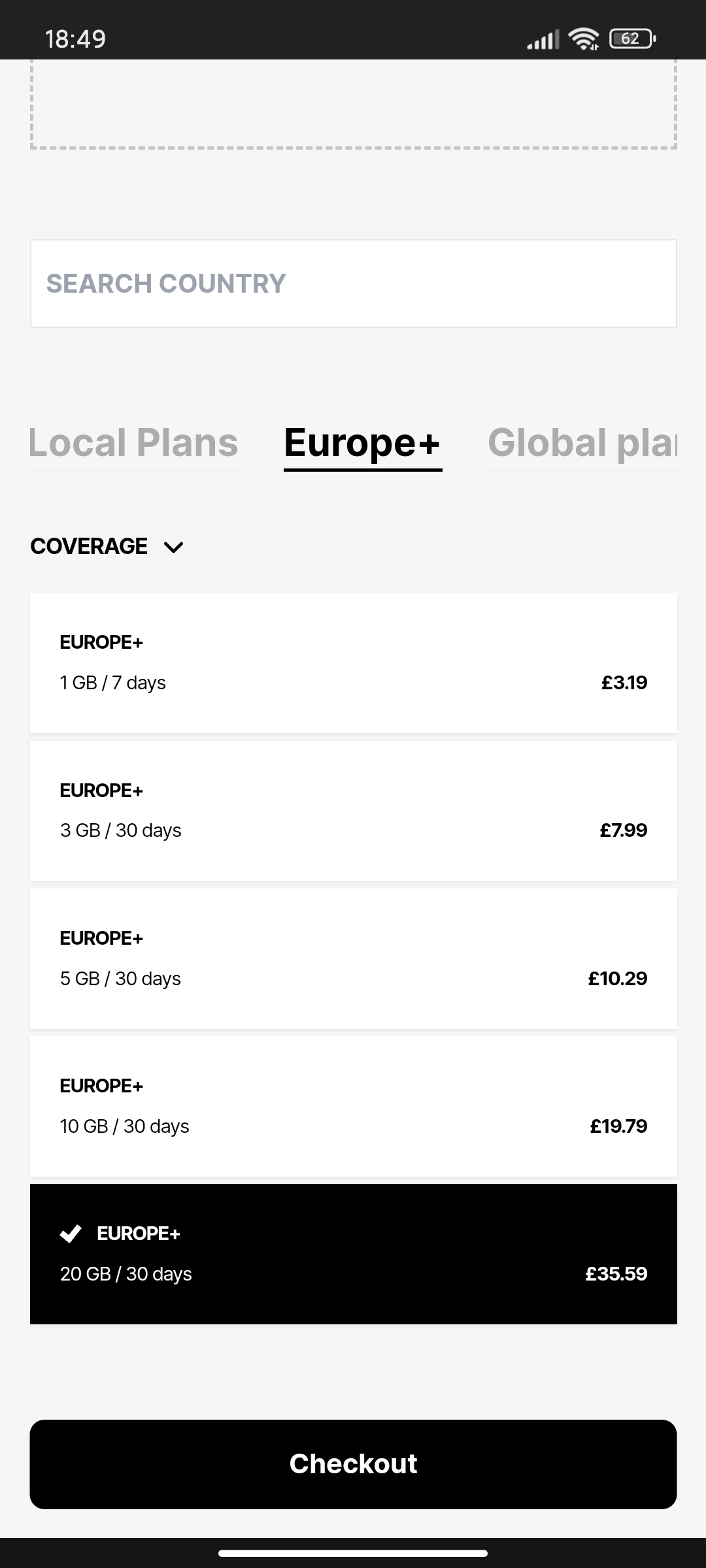Expand the Coverage section

coord(107,546)
